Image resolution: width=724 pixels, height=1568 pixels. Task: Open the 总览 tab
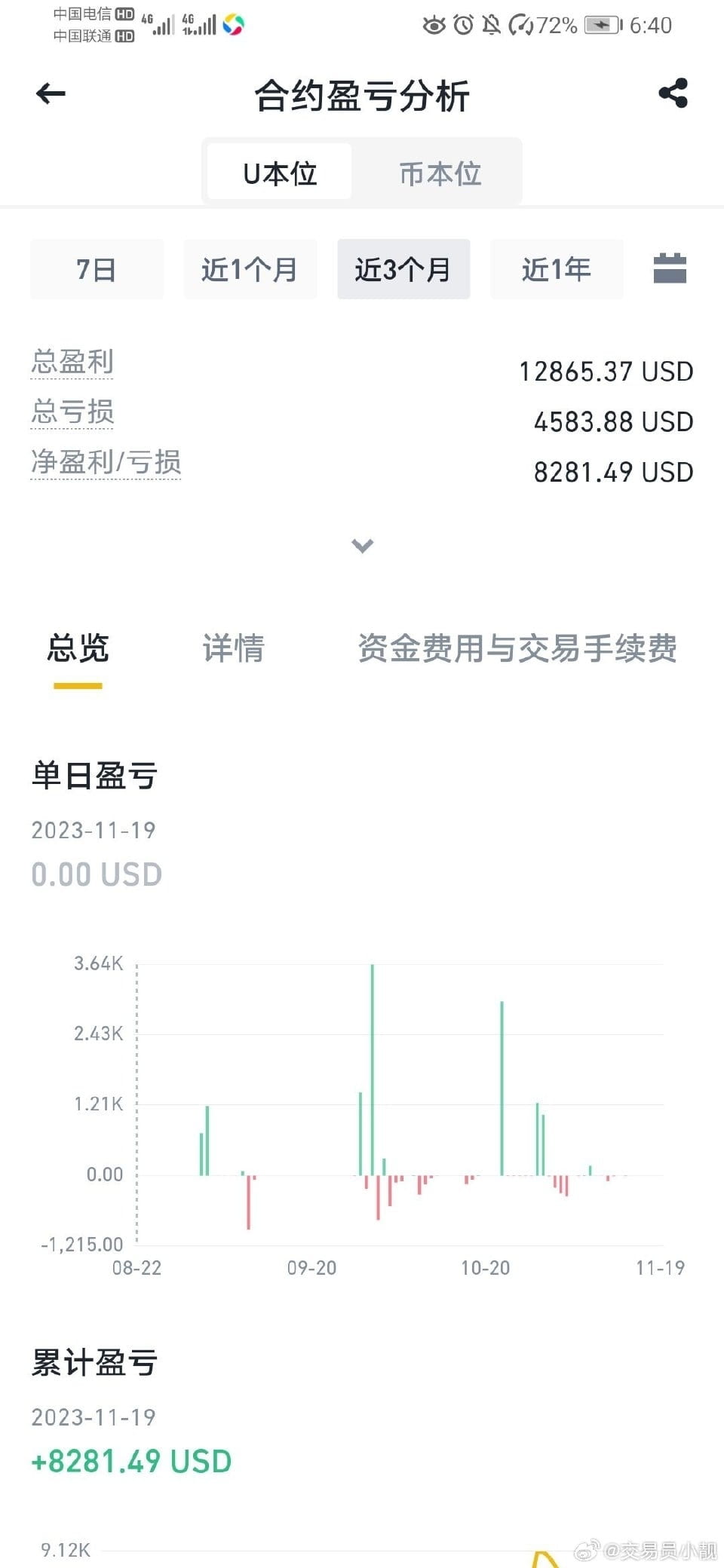[78, 648]
